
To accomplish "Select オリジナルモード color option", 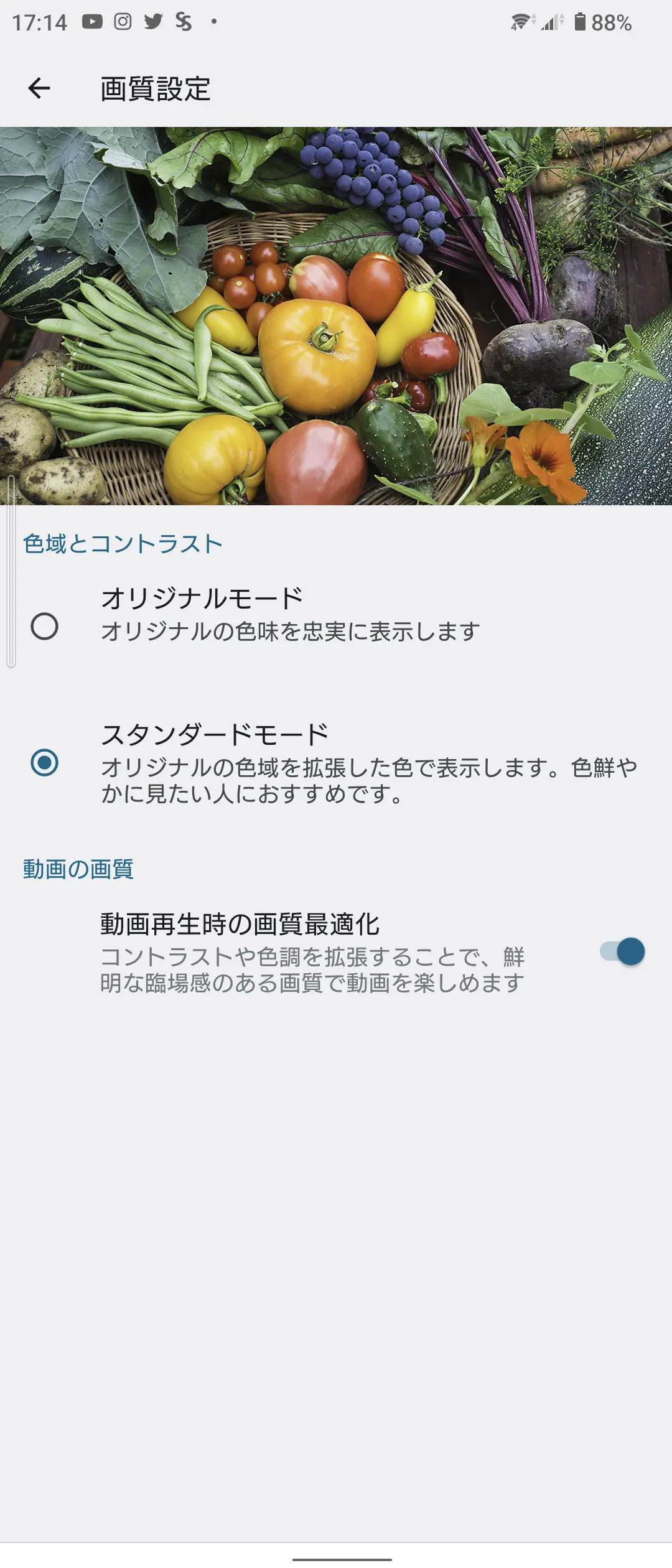I will (45, 626).
